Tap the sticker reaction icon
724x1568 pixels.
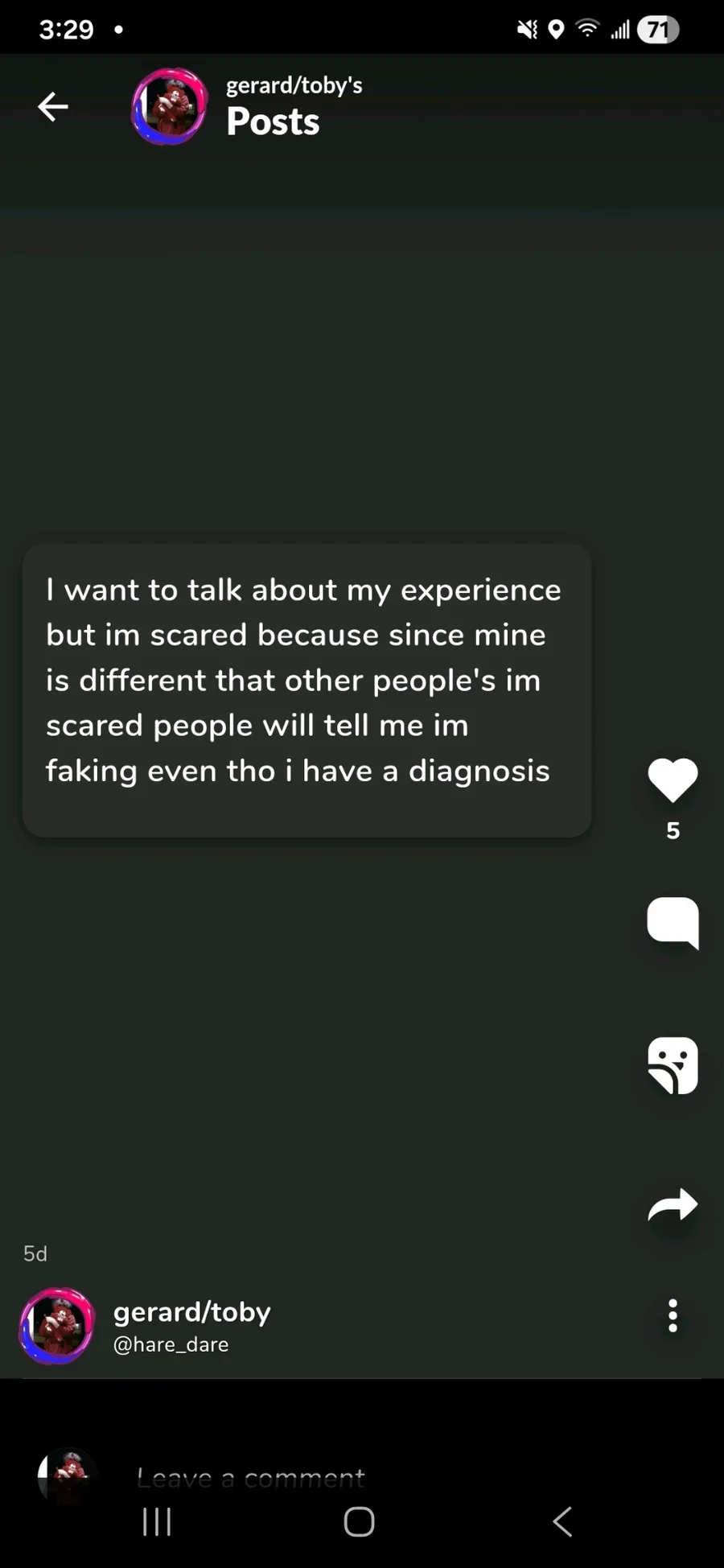click(x=673, y=1066)
